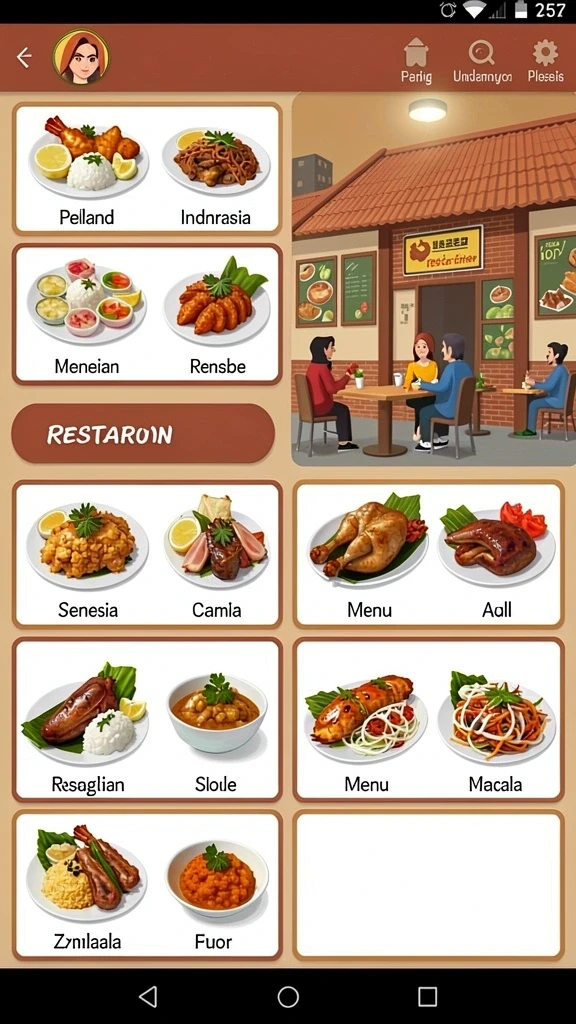Tap the RESTAROIN button
Screen dimensions: 576x1024
(x=143, y=434)
